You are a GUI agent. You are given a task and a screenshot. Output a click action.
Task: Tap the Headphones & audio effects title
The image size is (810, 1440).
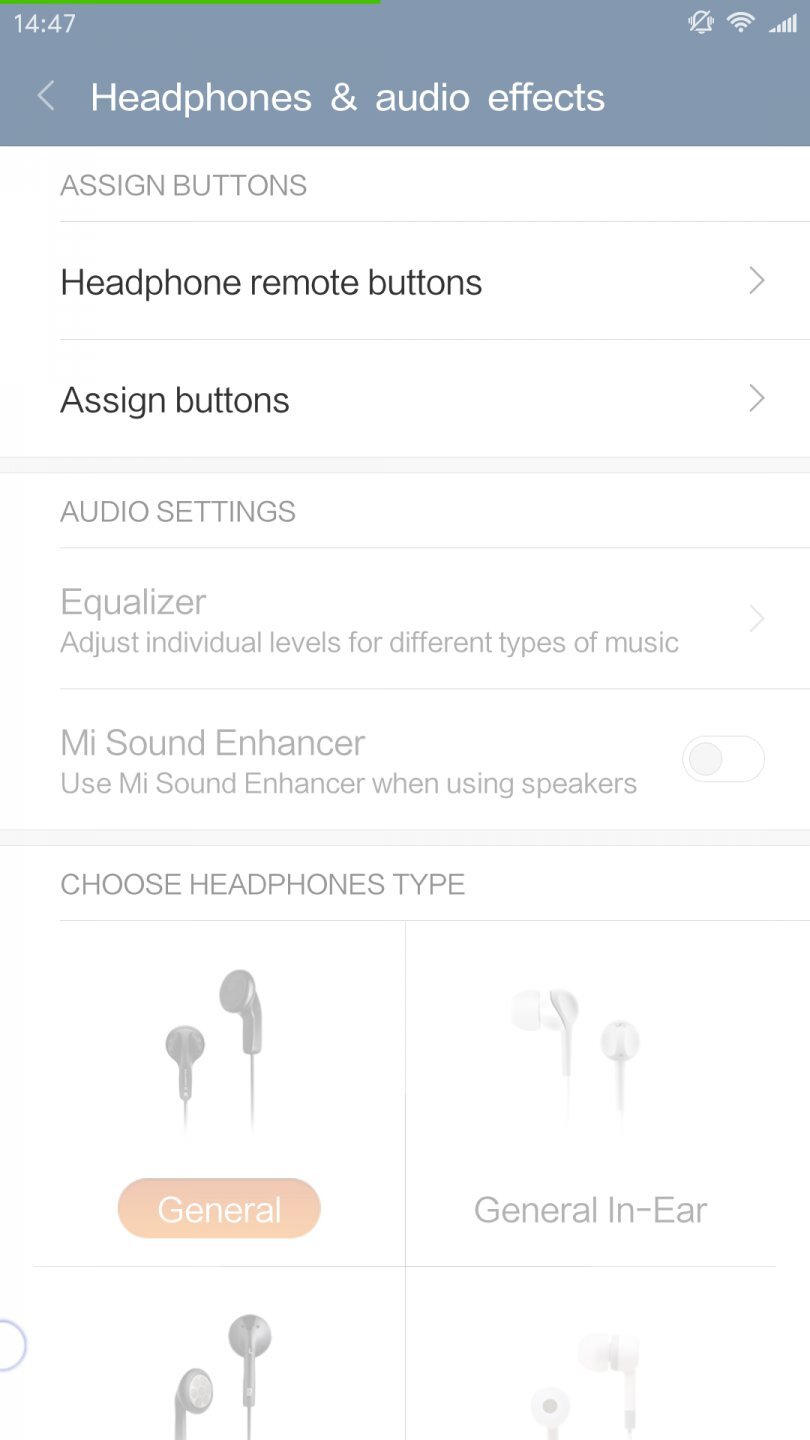coord(347,96)
